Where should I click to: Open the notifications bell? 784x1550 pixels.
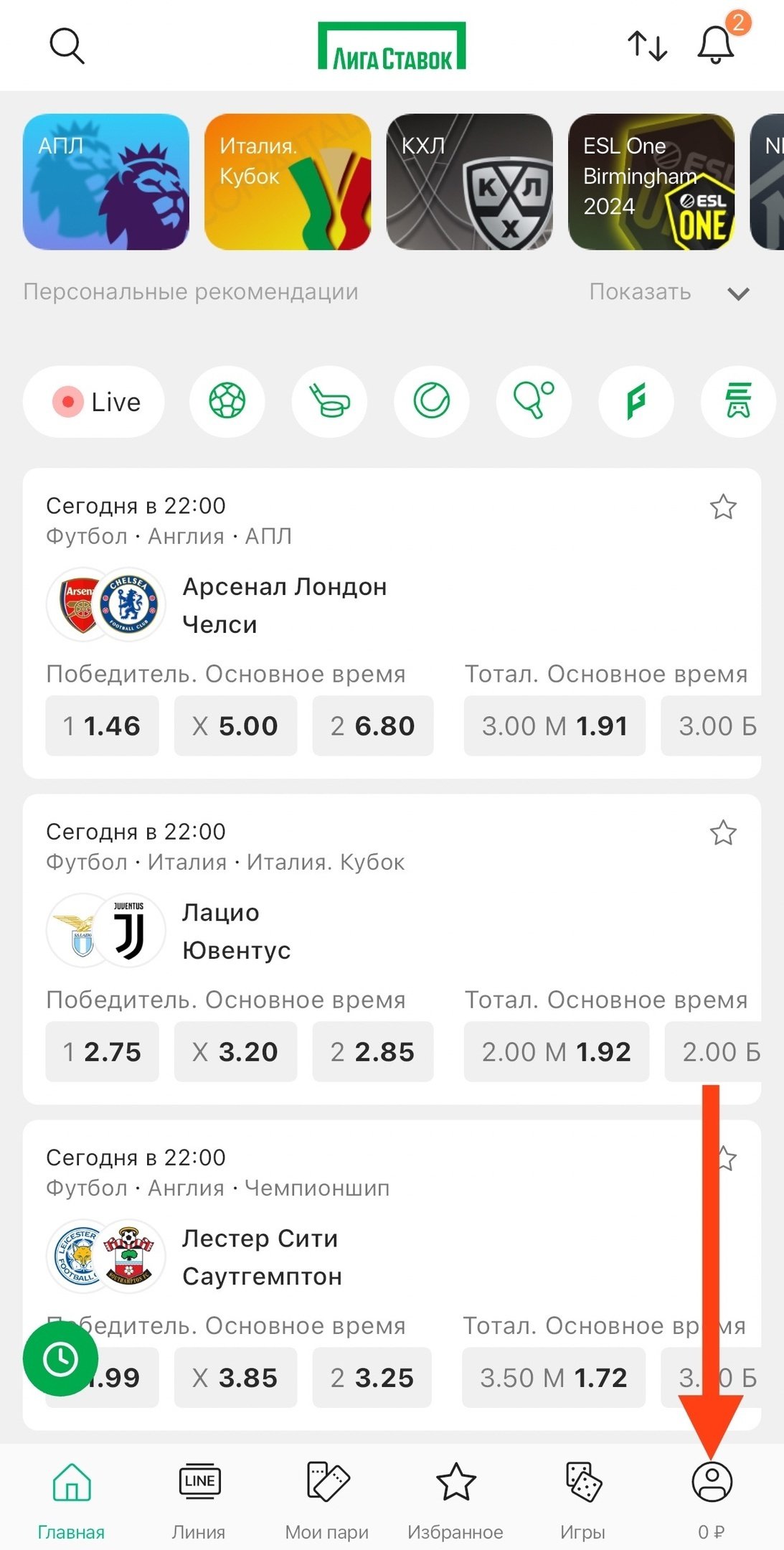click(x=716, y=45)
